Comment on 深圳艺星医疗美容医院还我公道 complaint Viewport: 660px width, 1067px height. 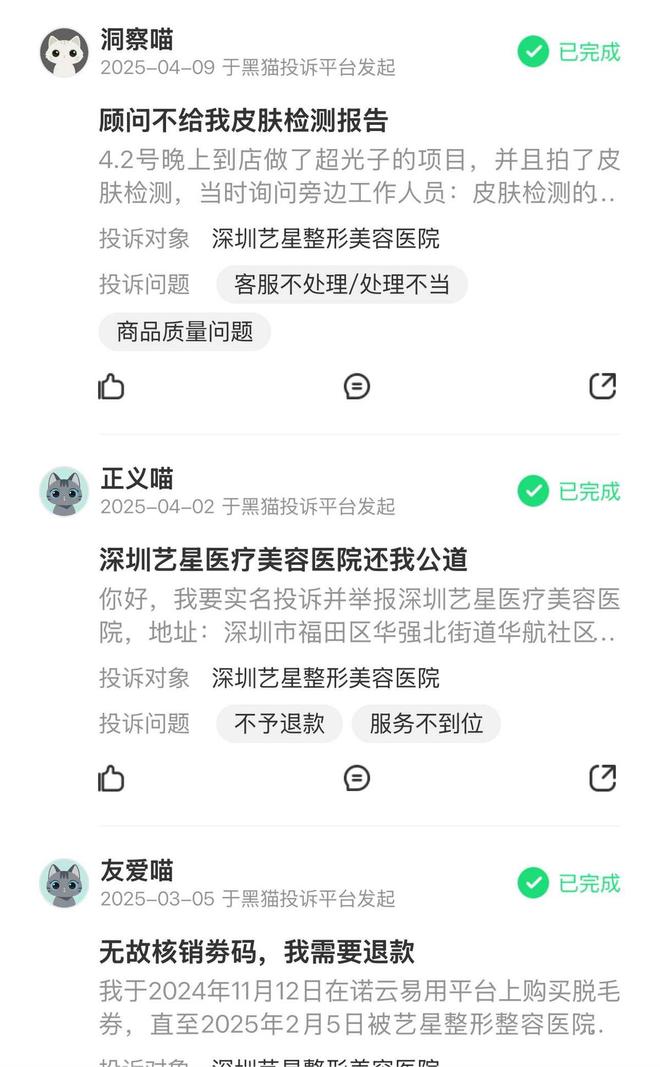(356, 778)
